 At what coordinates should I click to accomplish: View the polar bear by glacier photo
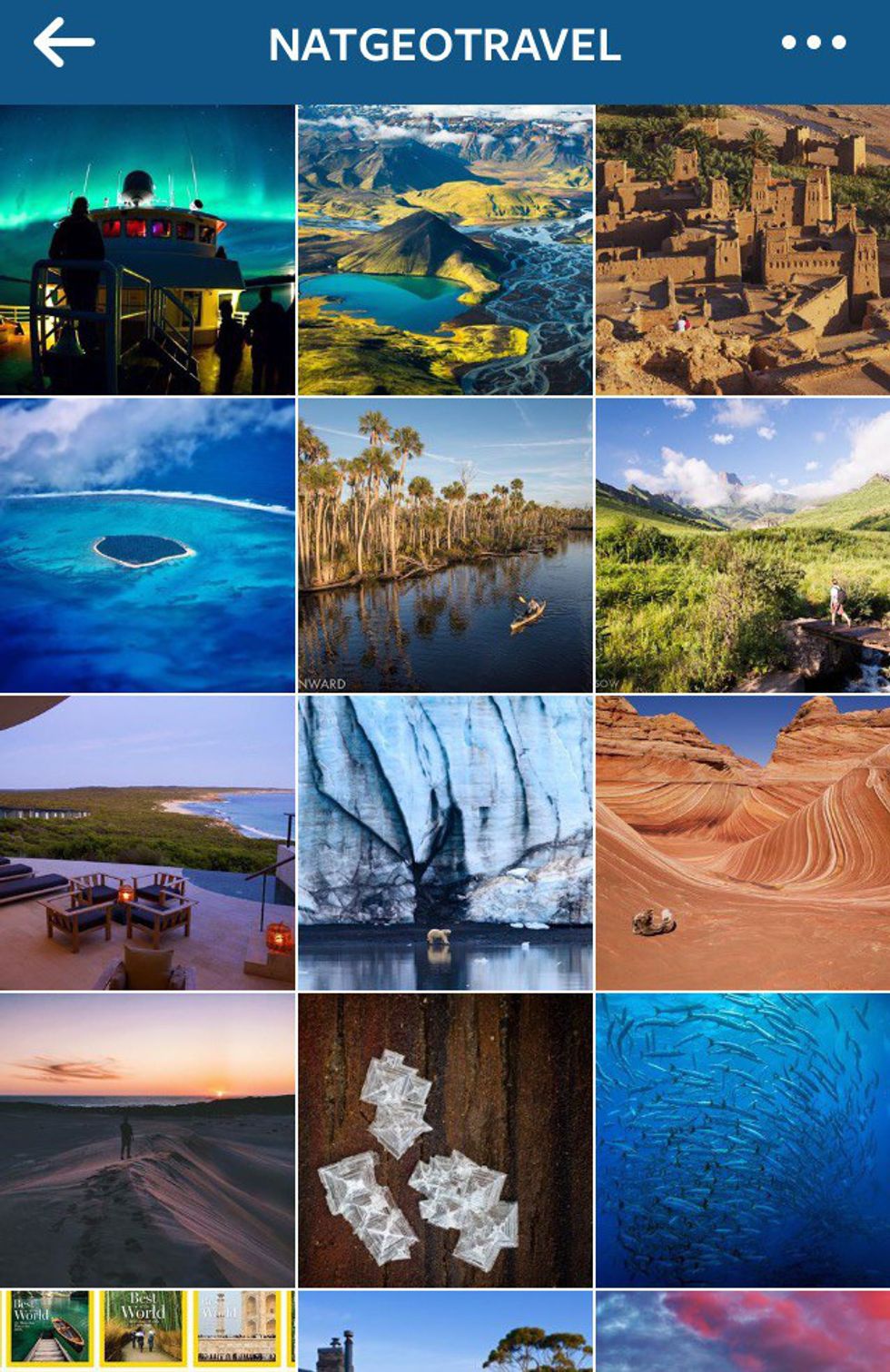(445, 843)
